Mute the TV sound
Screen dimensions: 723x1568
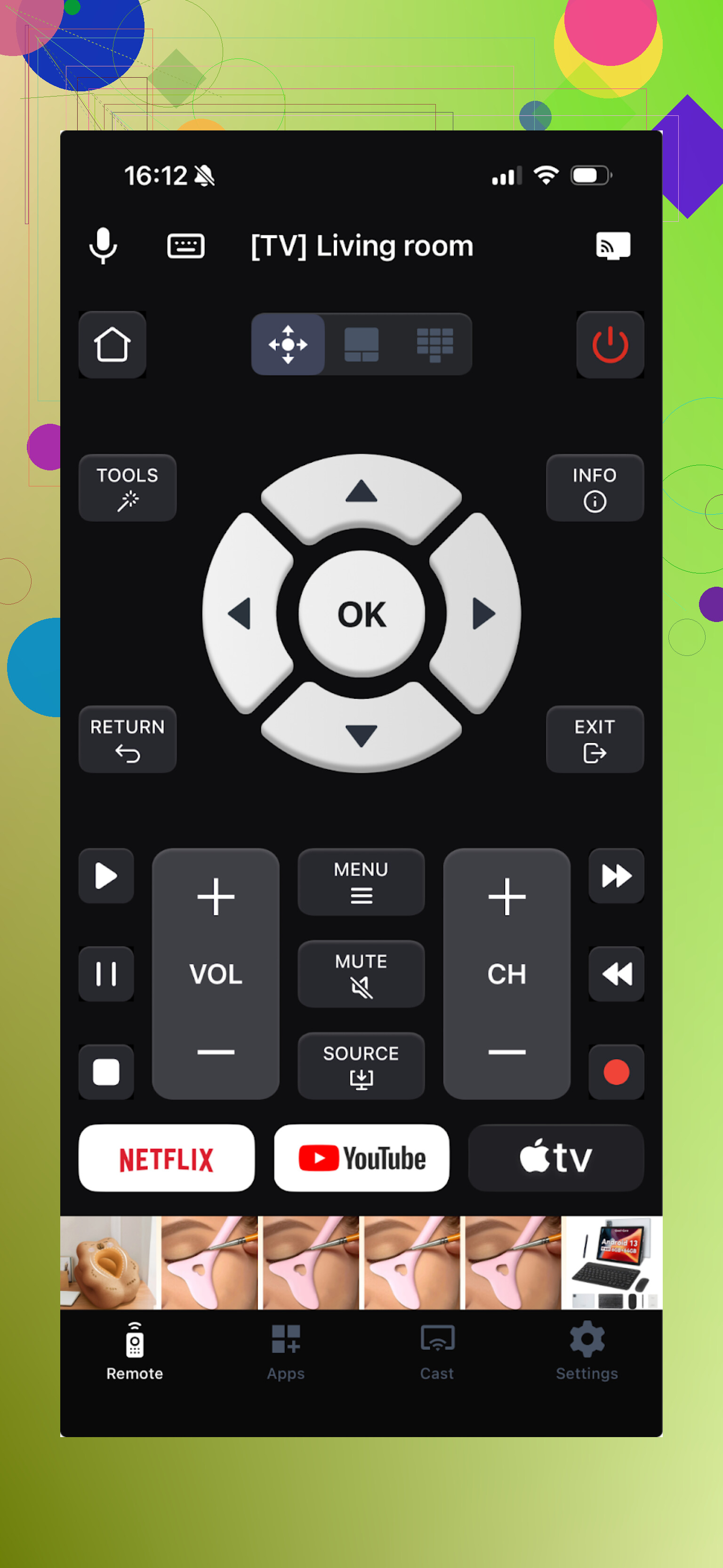pos(361,973)
